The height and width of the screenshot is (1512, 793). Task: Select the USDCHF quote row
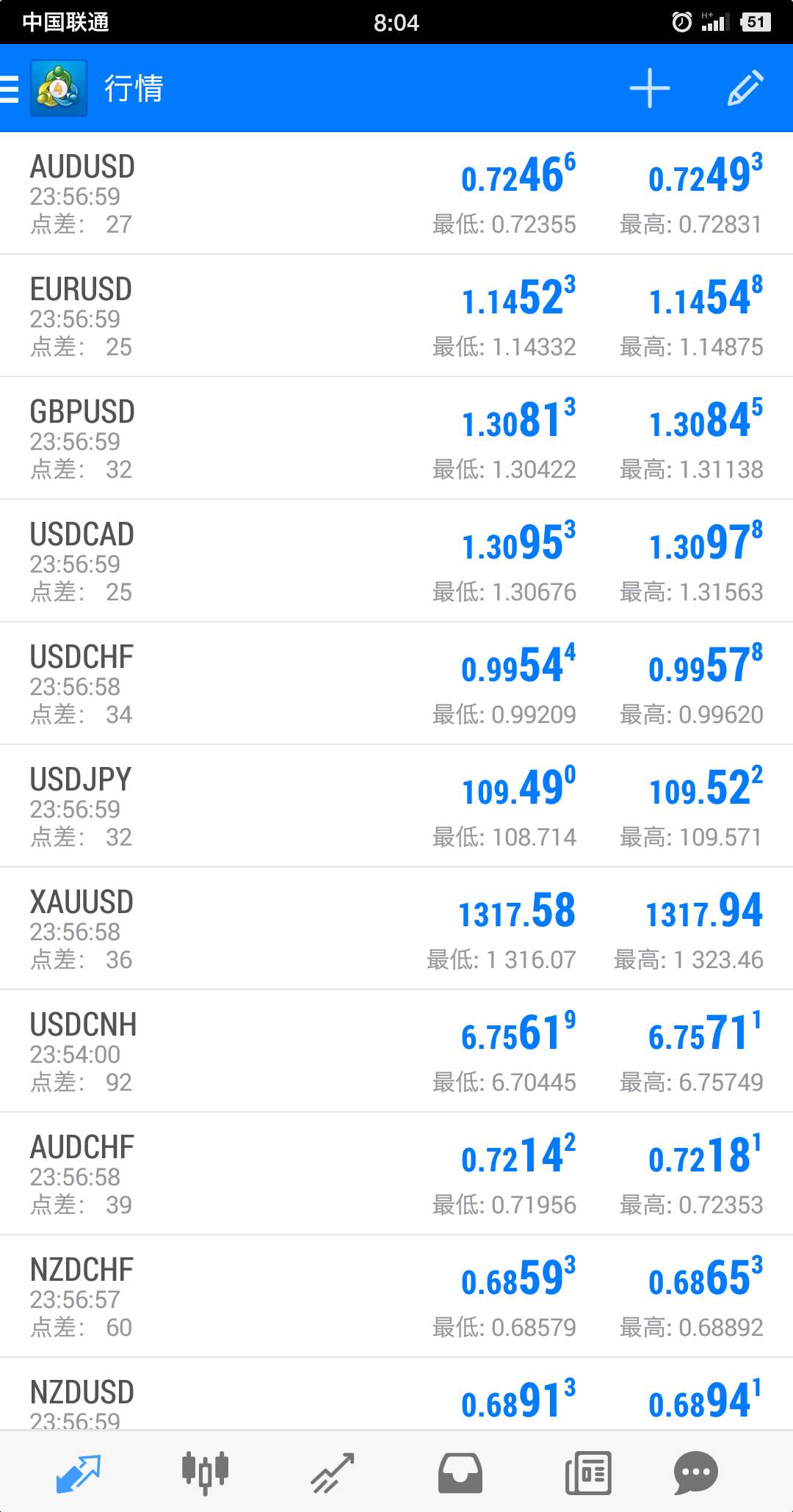(396, 684)
